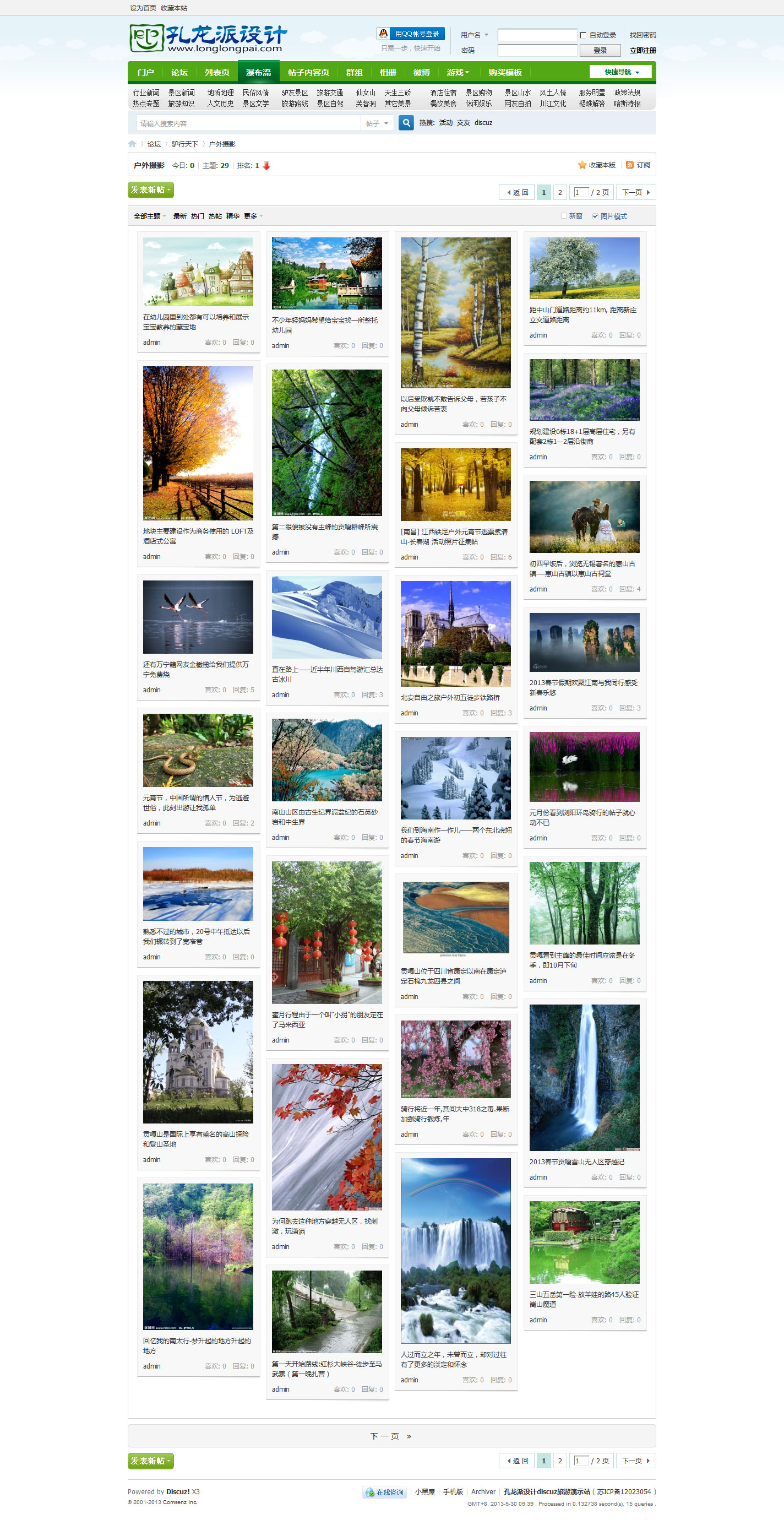
Task: Tap the search content input box
Action: pyautogui.click(x=249, y=123)
